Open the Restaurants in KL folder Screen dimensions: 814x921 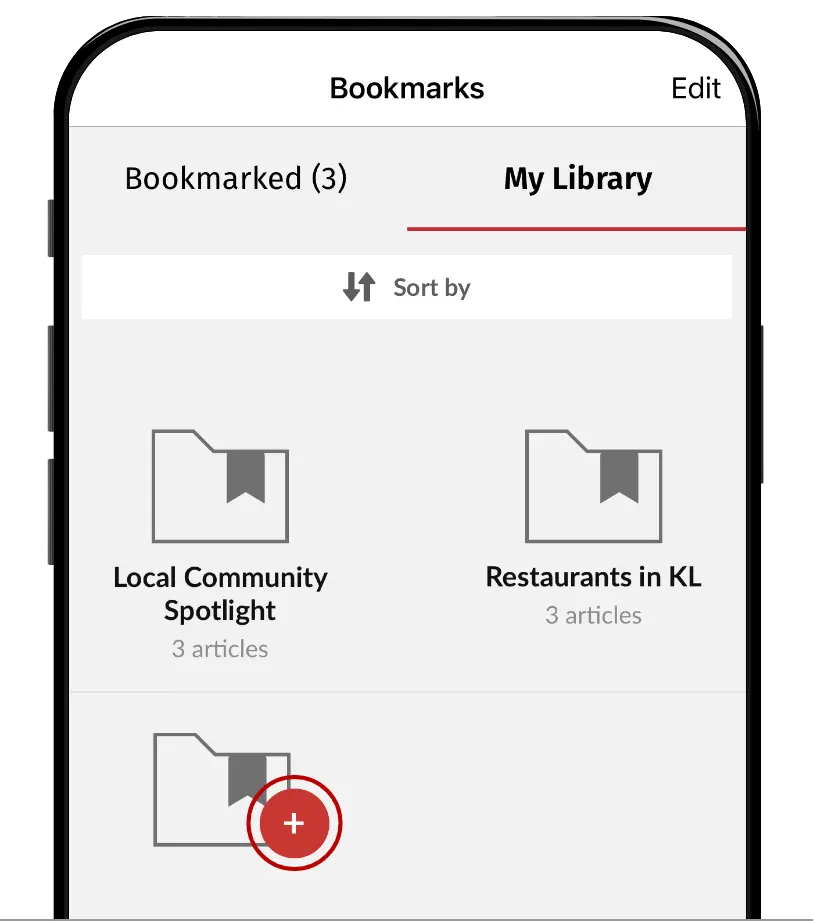pos(593,487)
